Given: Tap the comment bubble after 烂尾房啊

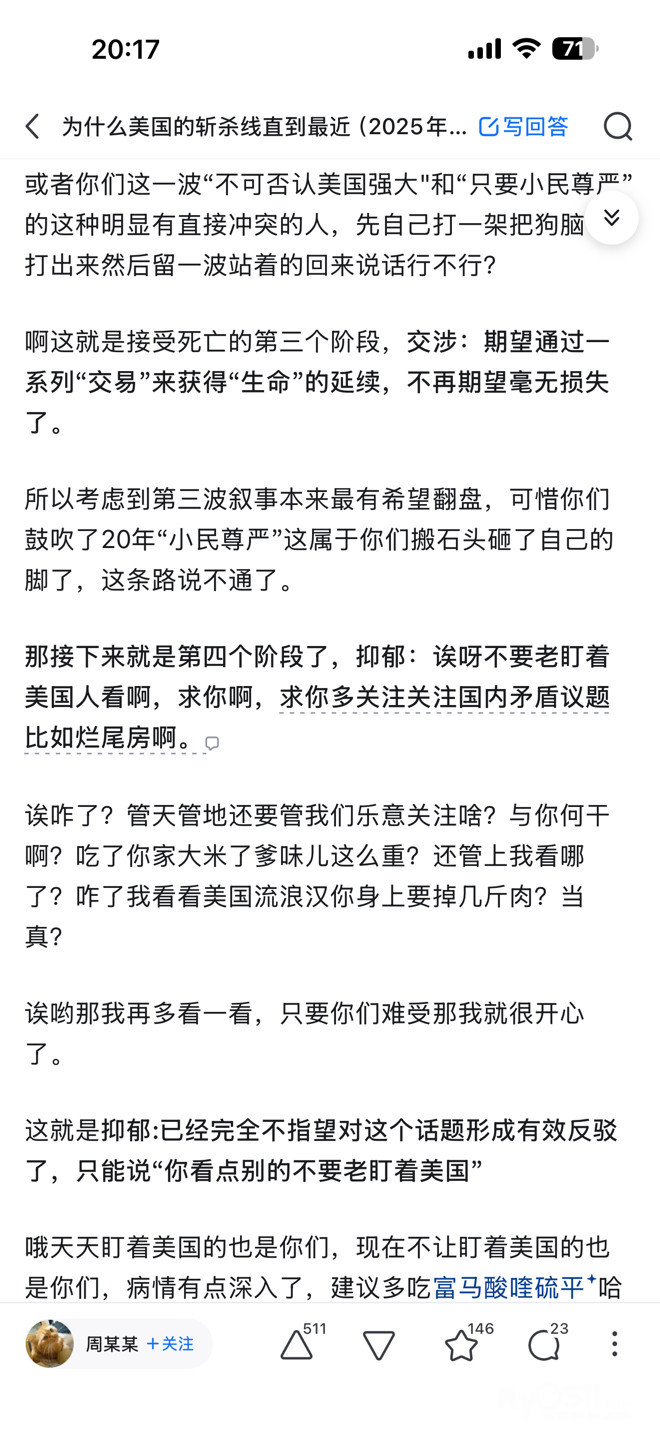Looking at the screenshot, I should 212,743.
